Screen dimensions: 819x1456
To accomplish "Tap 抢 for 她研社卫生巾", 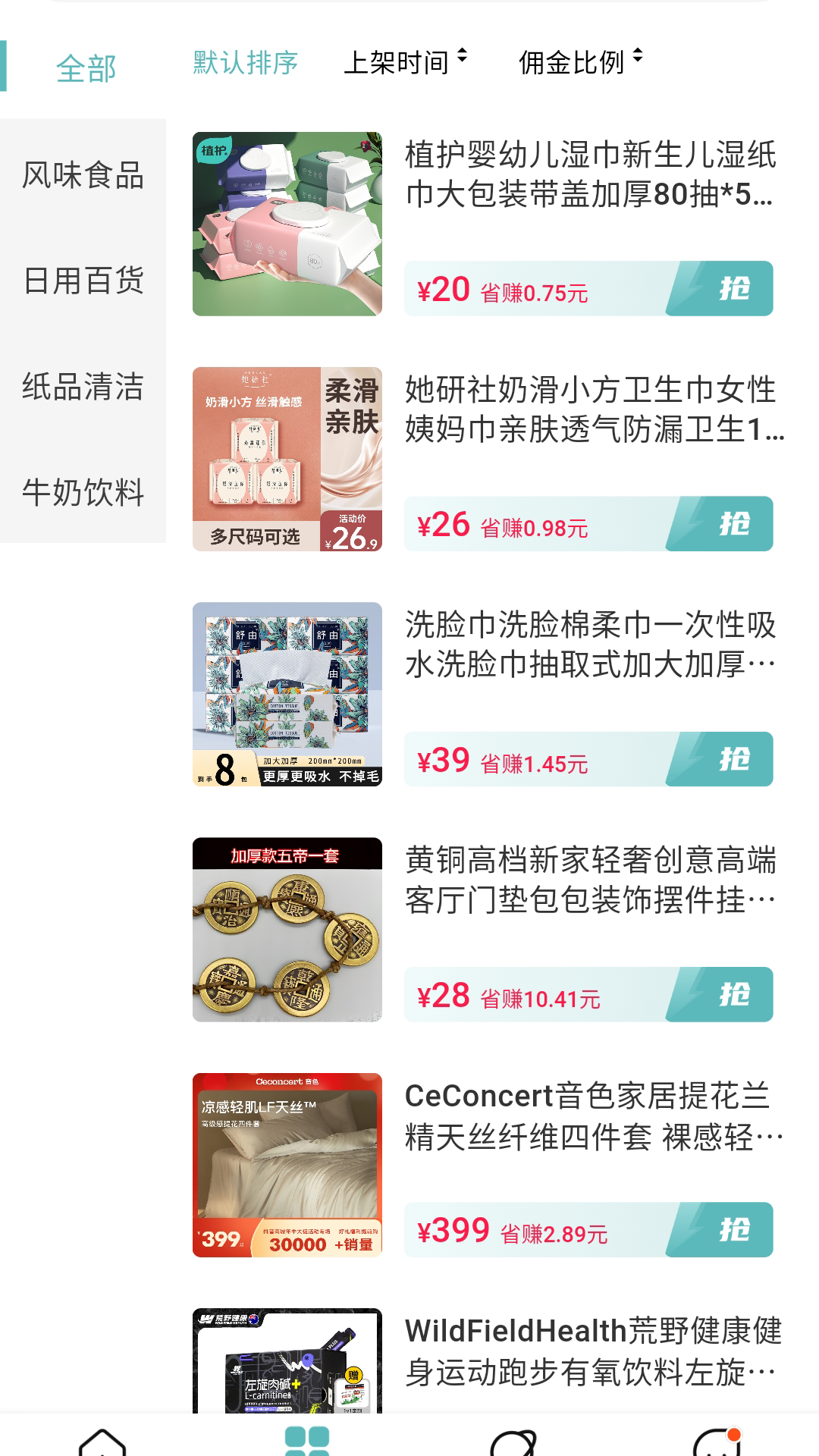I will click(720, 523).
